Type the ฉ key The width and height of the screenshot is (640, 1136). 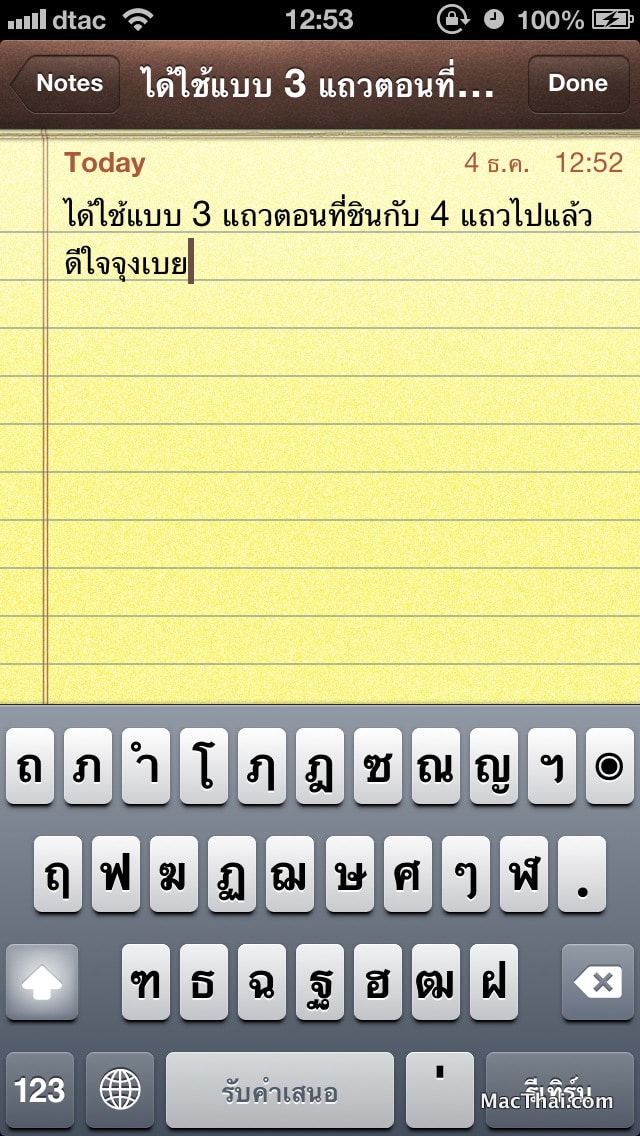click(x=261, y=984)
